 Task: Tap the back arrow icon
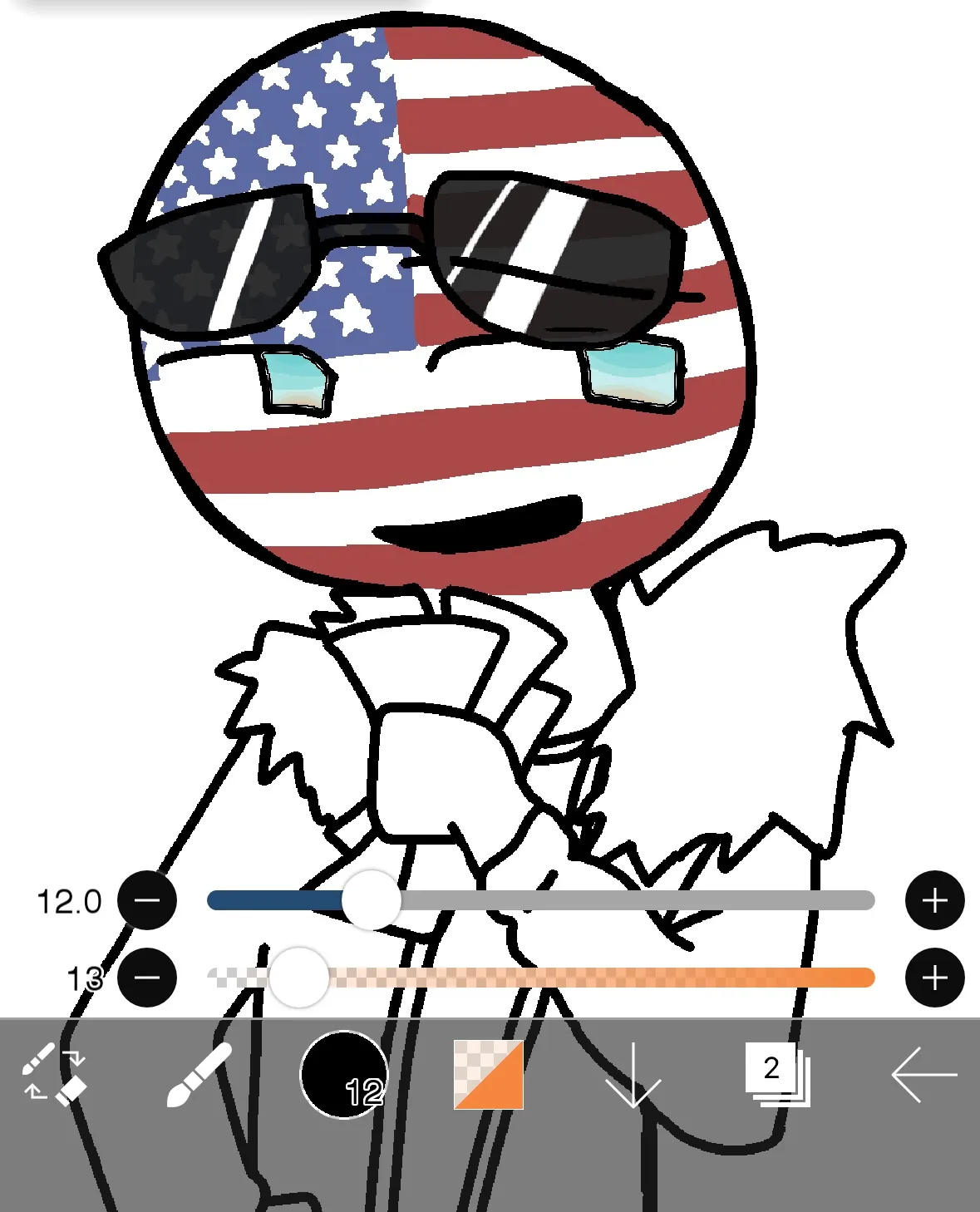(x=923, y=1075)
